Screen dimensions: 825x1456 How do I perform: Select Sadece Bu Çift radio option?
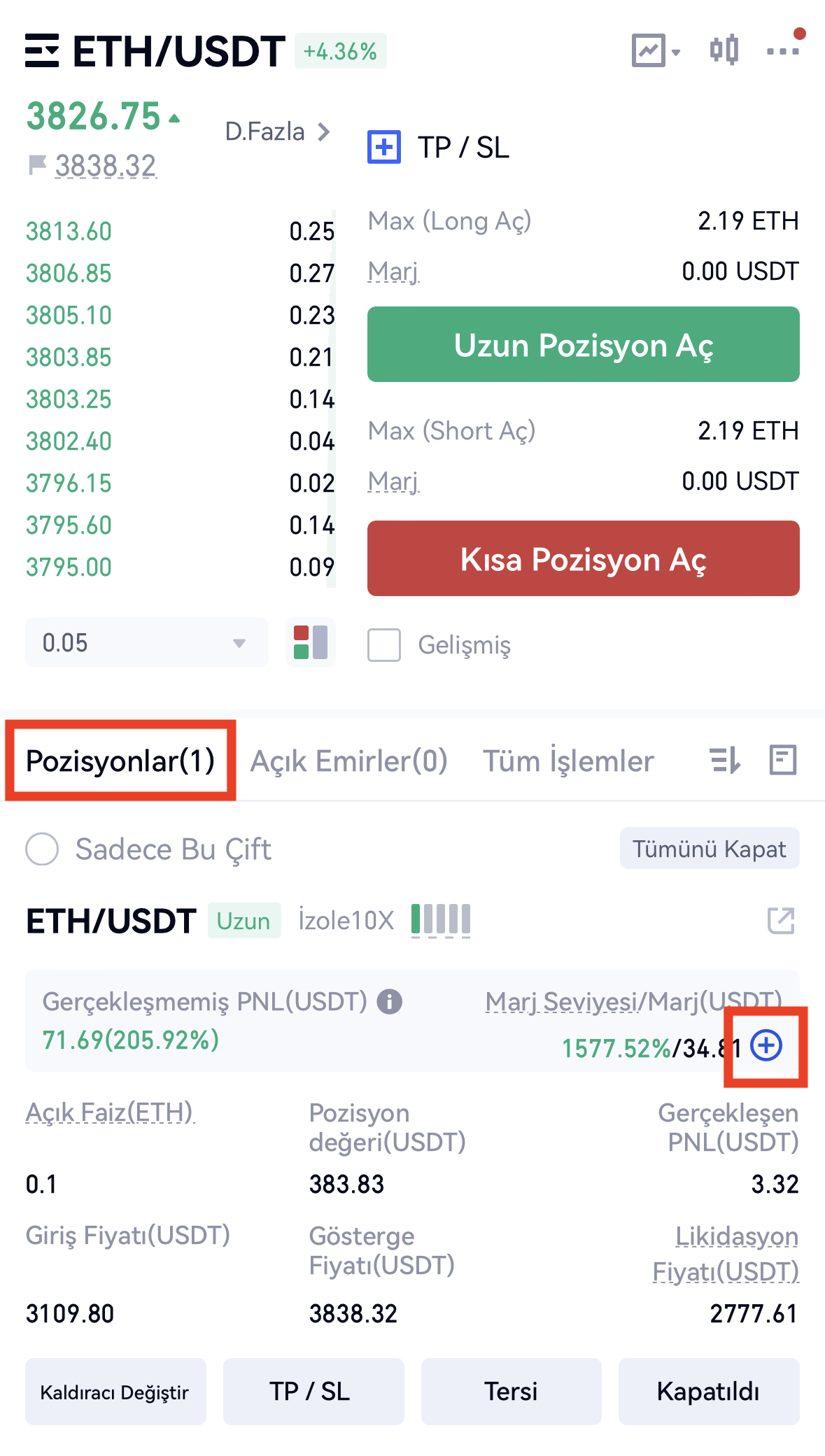42,849
